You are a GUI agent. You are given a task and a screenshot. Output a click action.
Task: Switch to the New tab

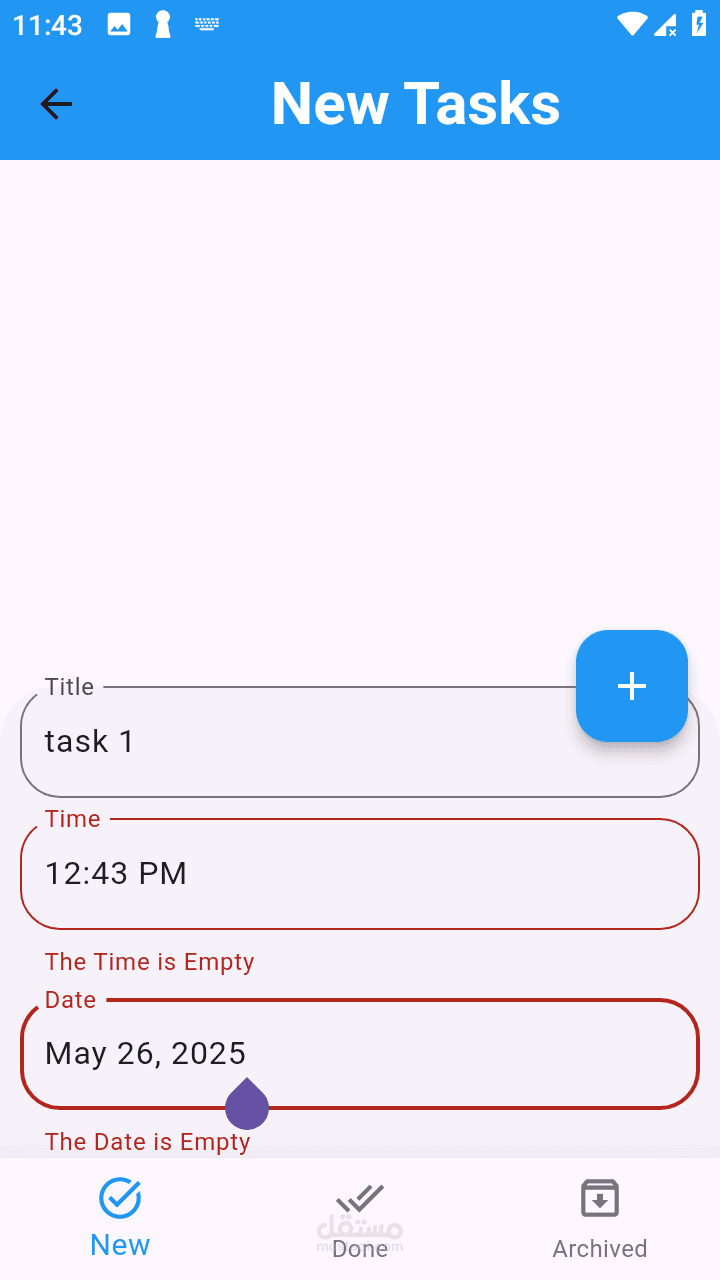pyautogui.click(x=120, y=1218)
